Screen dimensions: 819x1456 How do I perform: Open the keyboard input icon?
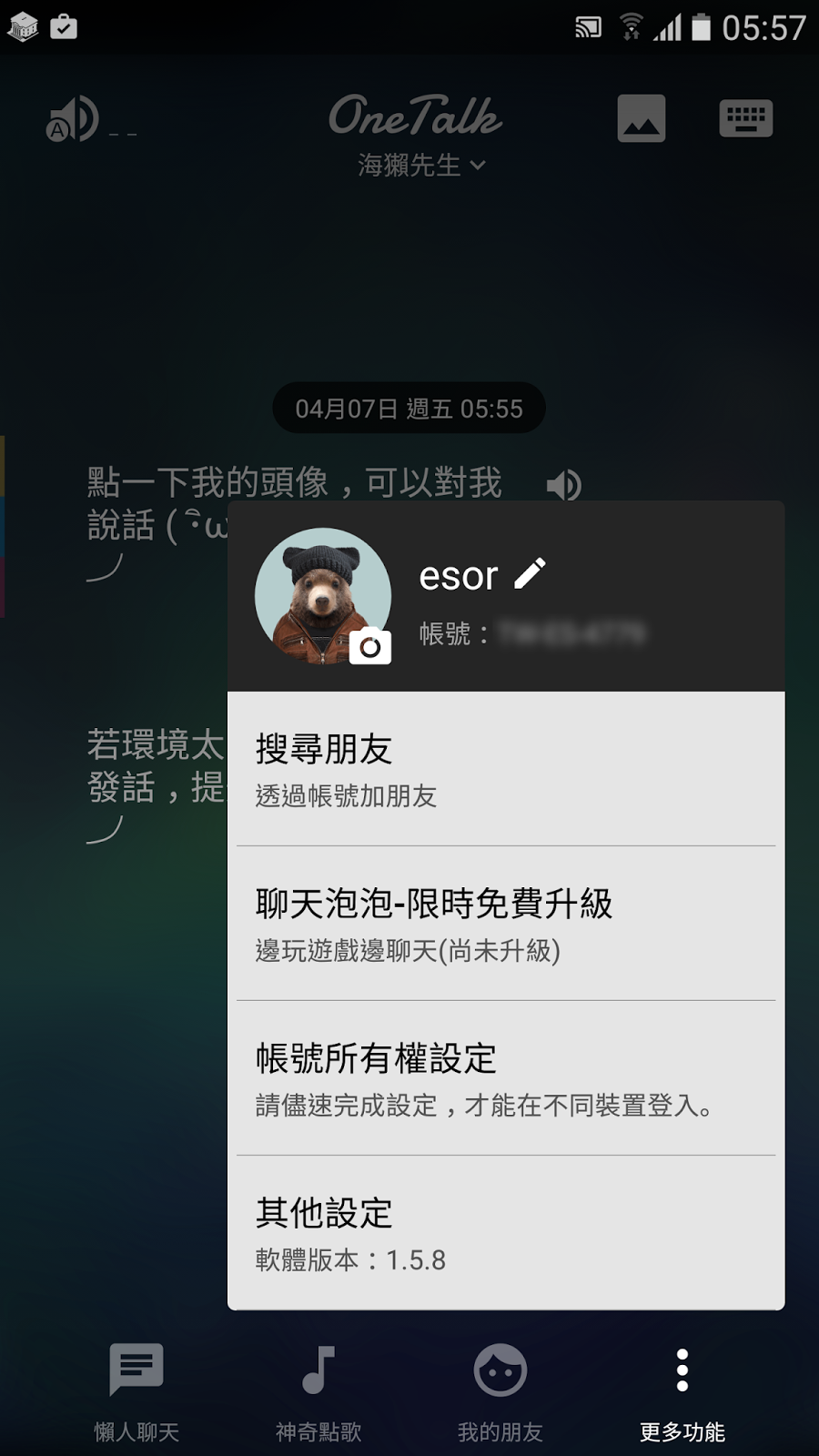(746, 118)
